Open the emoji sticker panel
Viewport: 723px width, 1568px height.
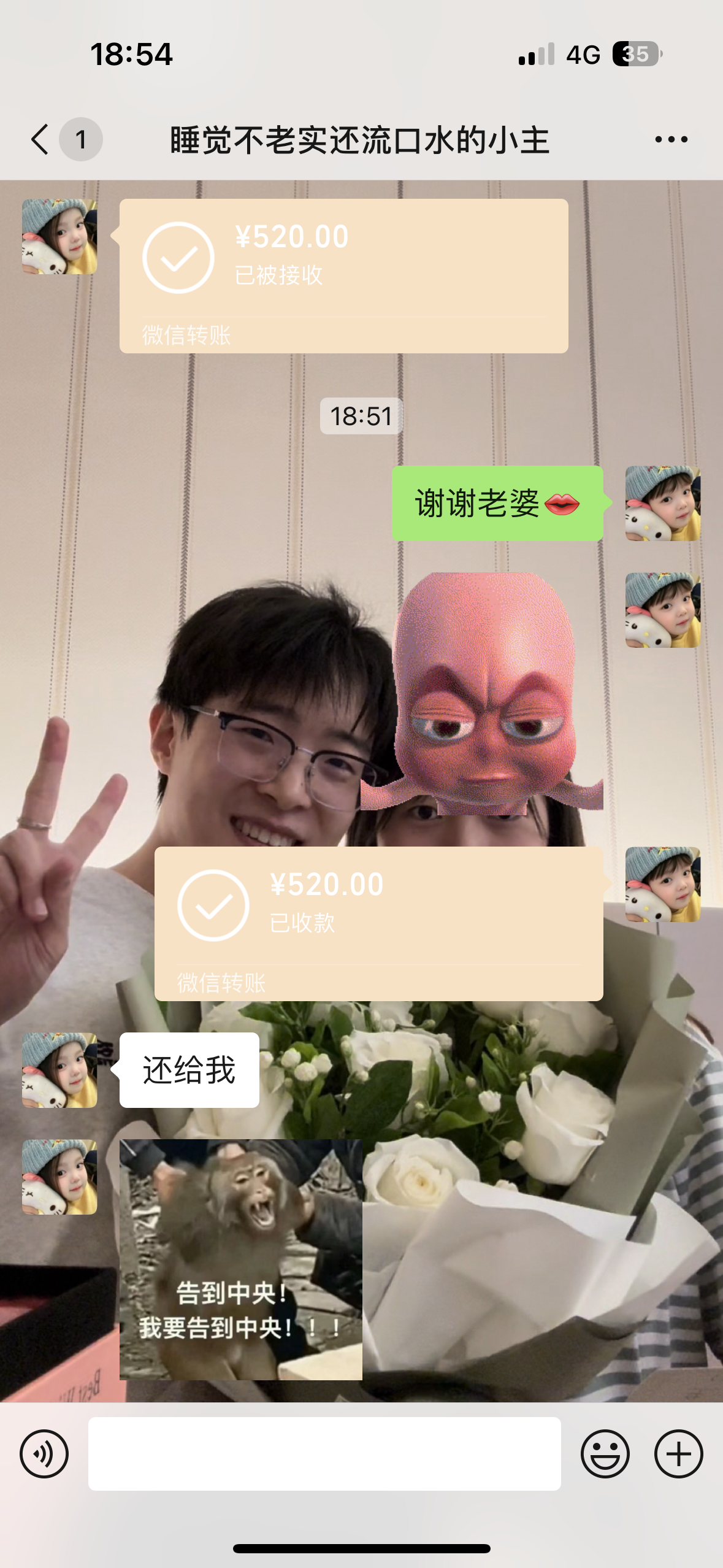605,1453
